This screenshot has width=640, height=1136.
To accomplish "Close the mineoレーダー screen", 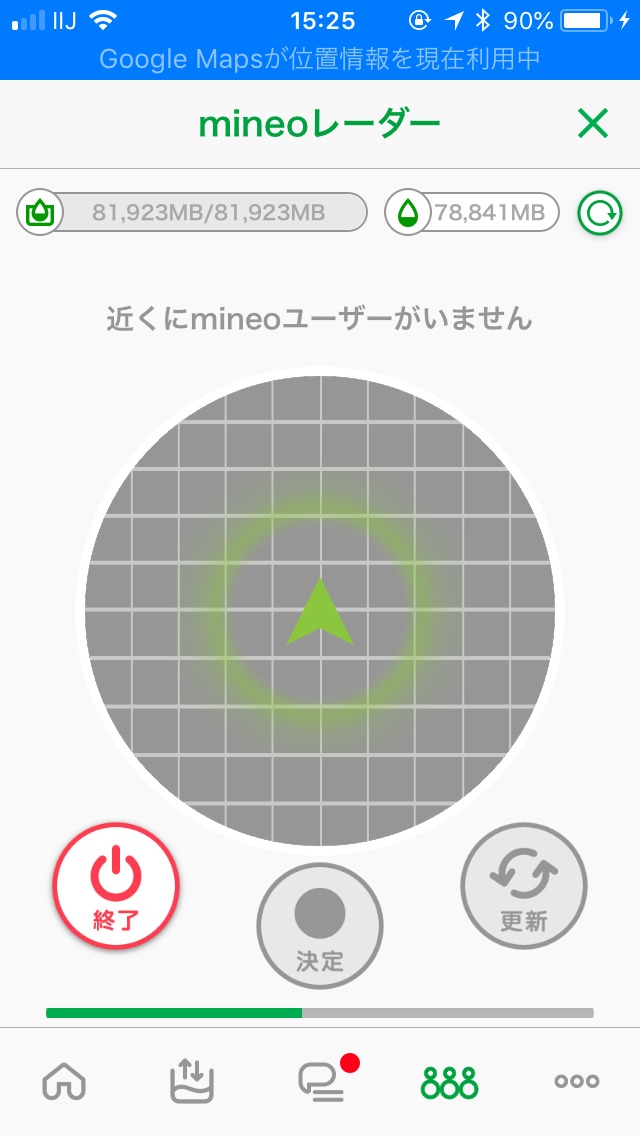I will click(x=593, y=124).
